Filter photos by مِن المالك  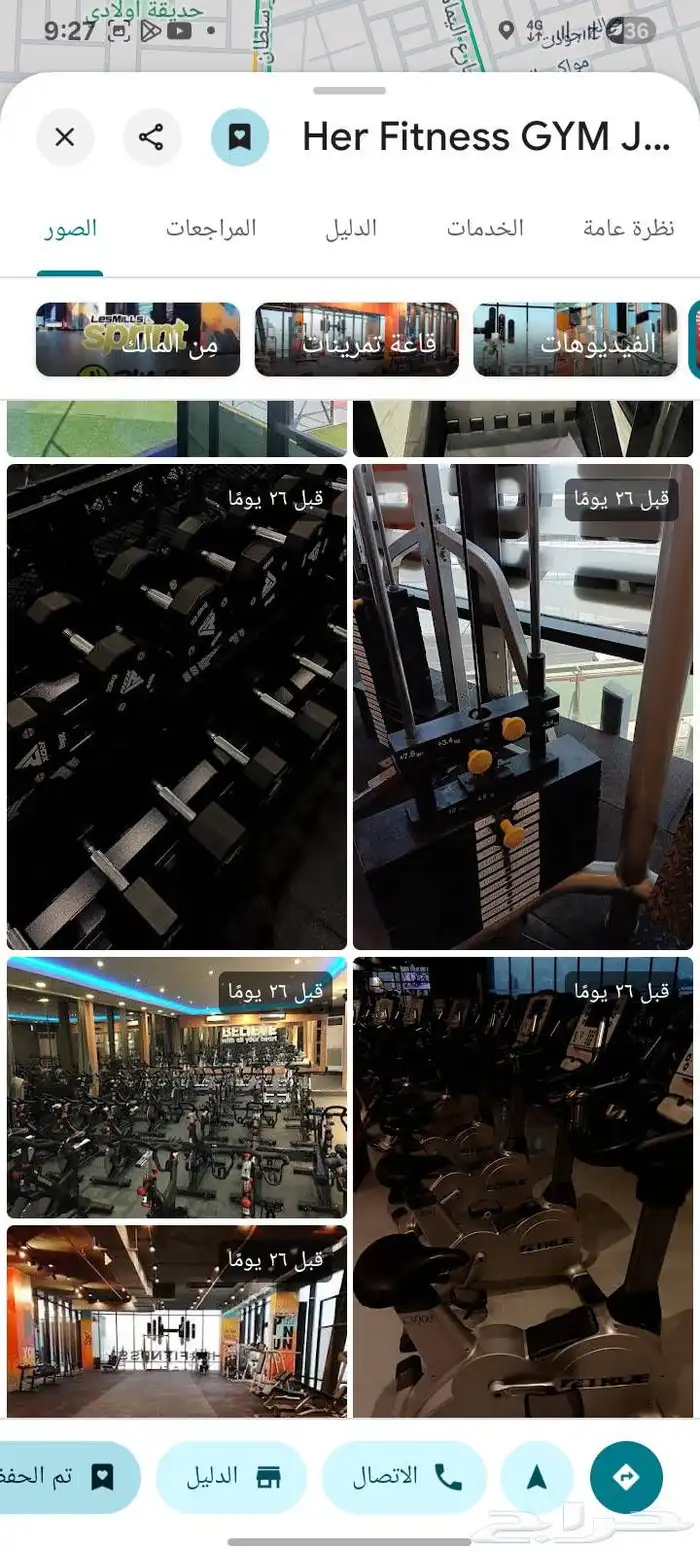(x=138, y=340)
